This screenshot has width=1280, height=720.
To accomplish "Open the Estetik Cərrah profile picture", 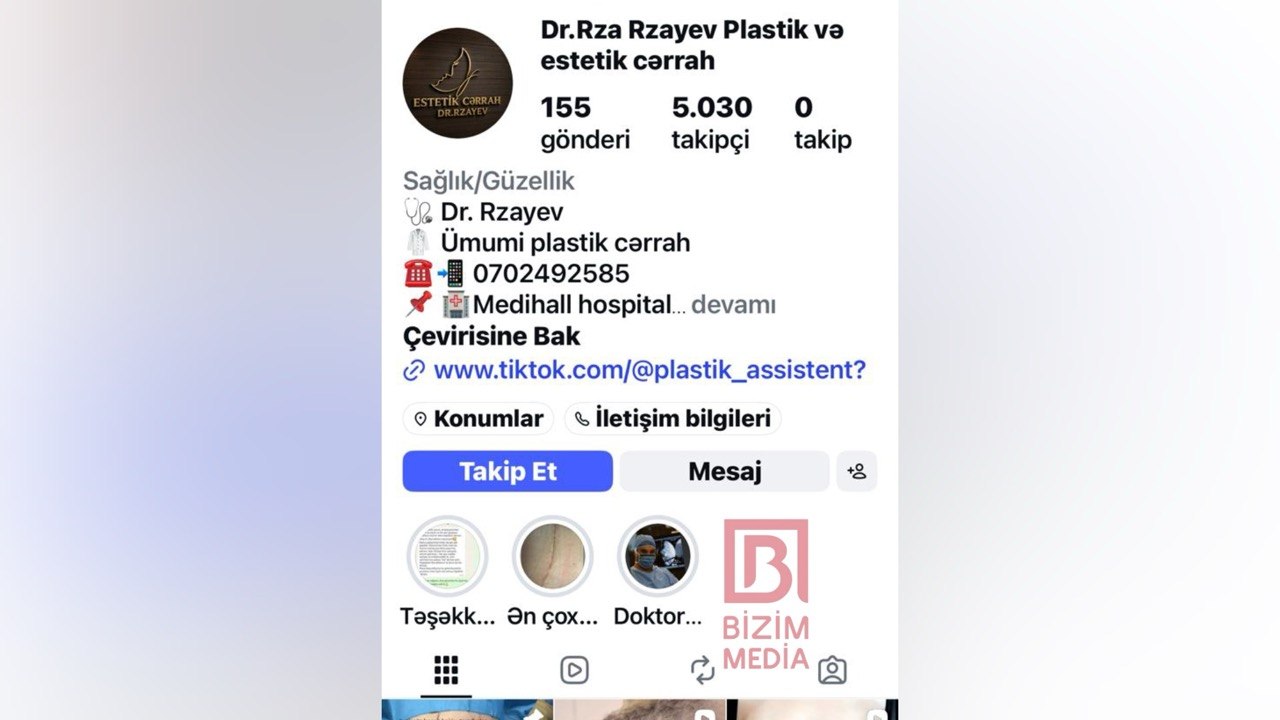I will [457, 83].
